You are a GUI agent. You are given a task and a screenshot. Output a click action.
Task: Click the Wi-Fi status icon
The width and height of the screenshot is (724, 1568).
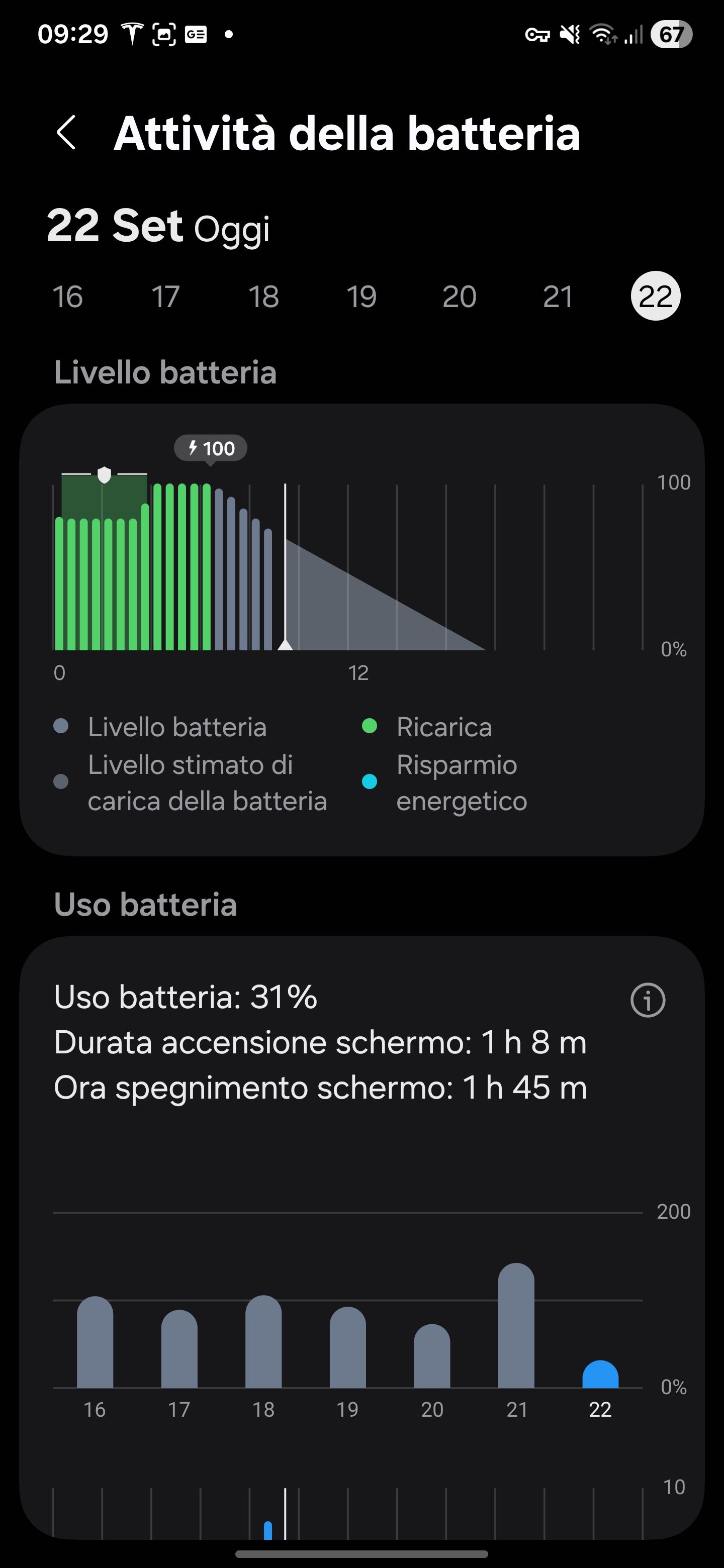click(x=602, y=35)
